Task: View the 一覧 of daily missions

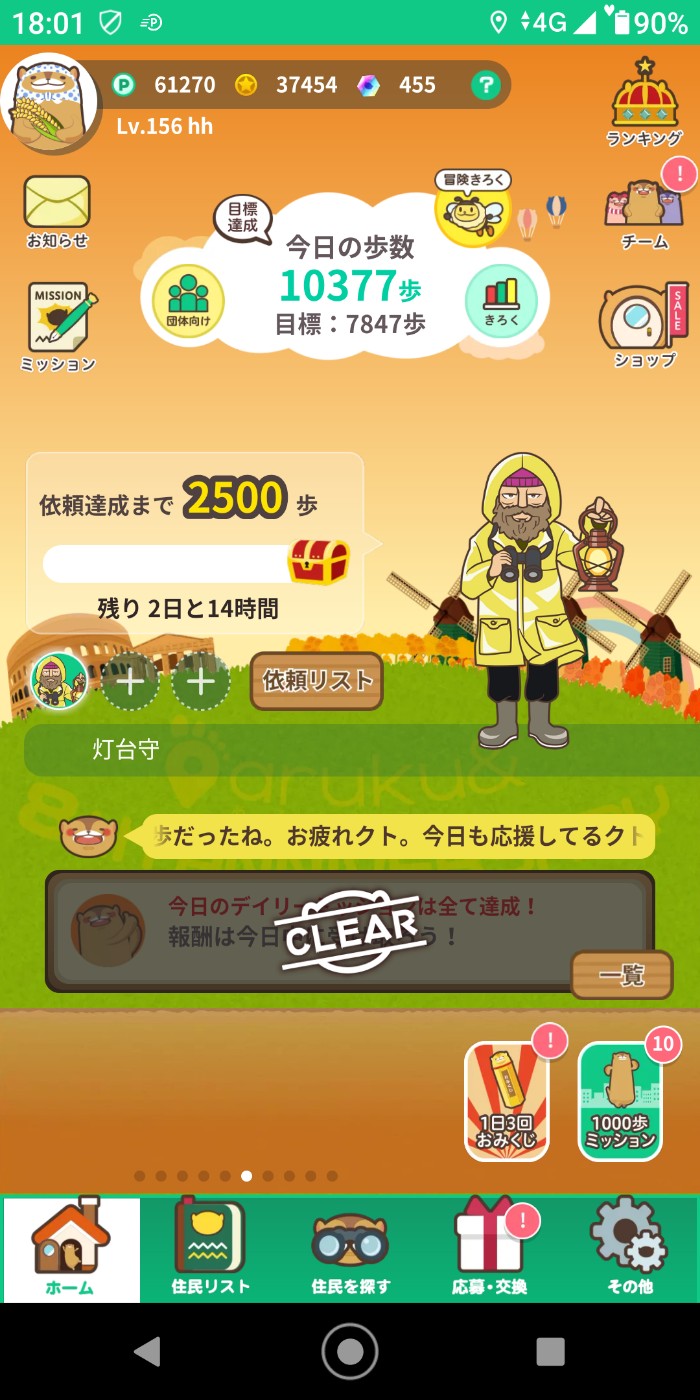Action: click(621, 974)
